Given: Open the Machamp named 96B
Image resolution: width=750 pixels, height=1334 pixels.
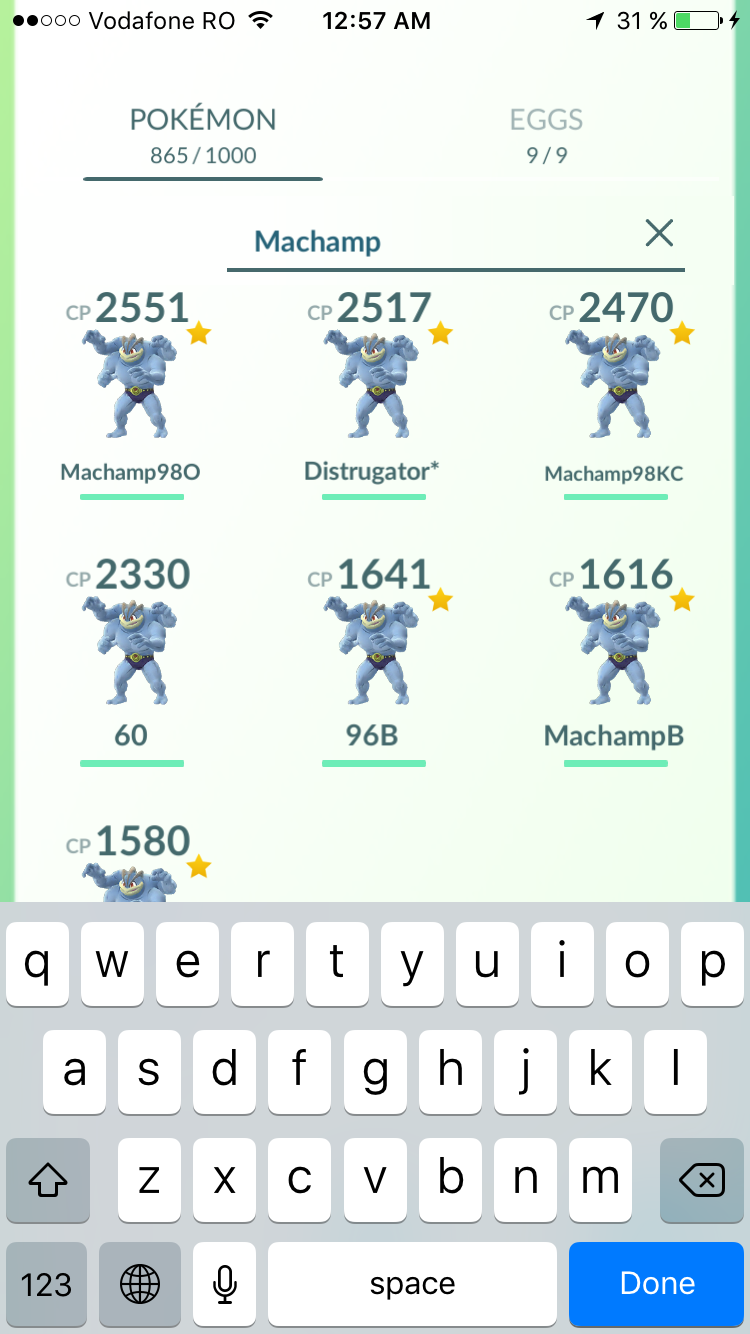Looking at the screenshot, I should click(372, 660).
